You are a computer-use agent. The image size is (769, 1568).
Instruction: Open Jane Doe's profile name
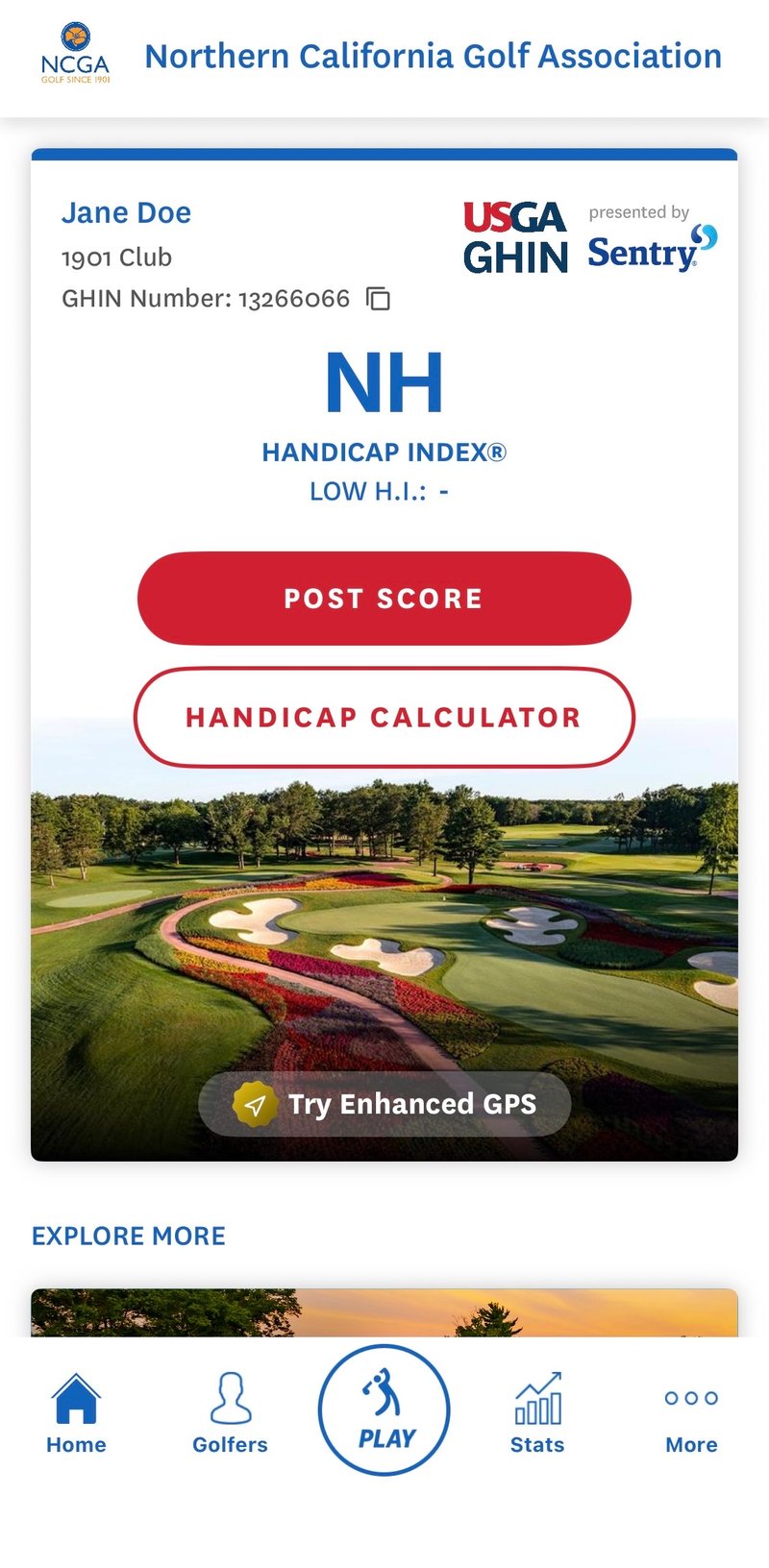[x=126, y=212]
